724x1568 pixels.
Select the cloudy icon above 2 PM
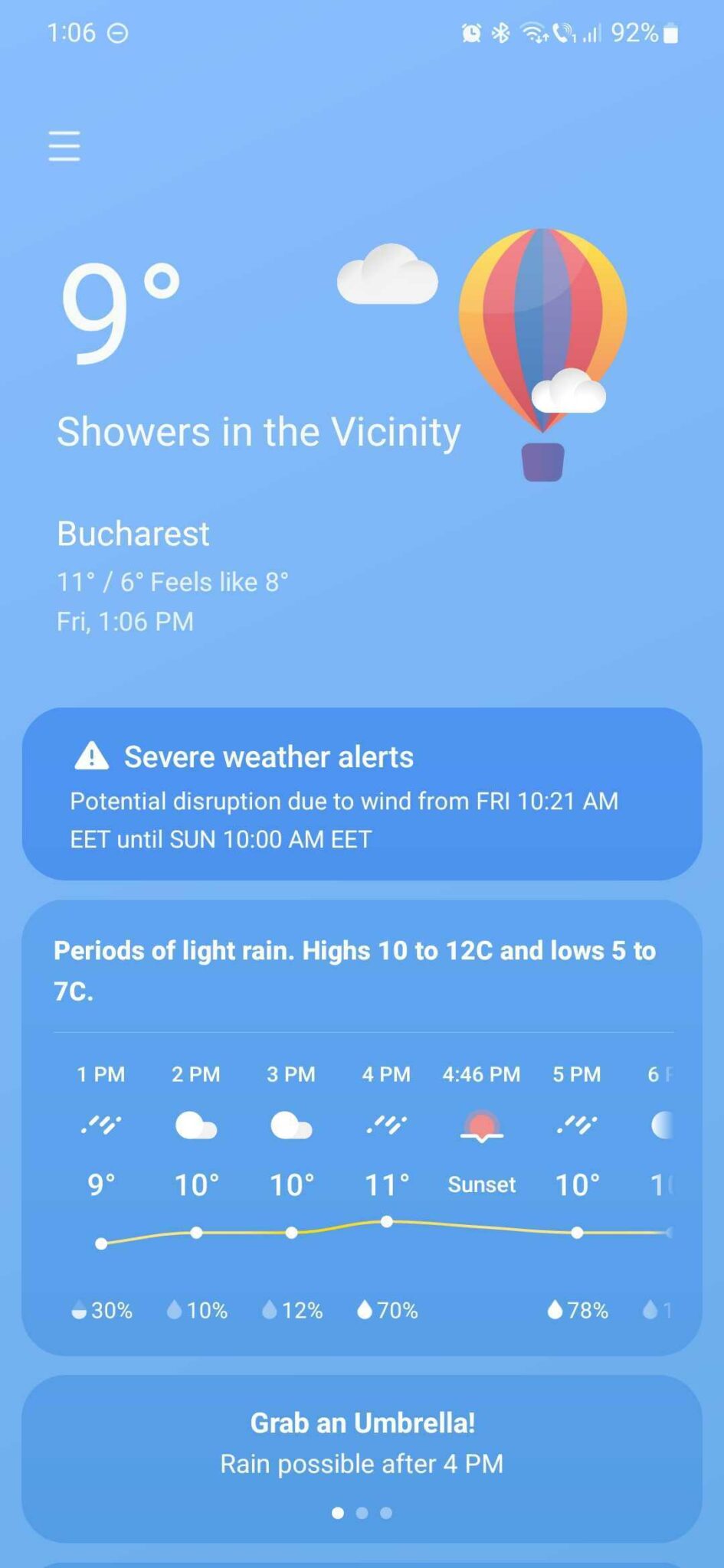tap(195, 1123)
